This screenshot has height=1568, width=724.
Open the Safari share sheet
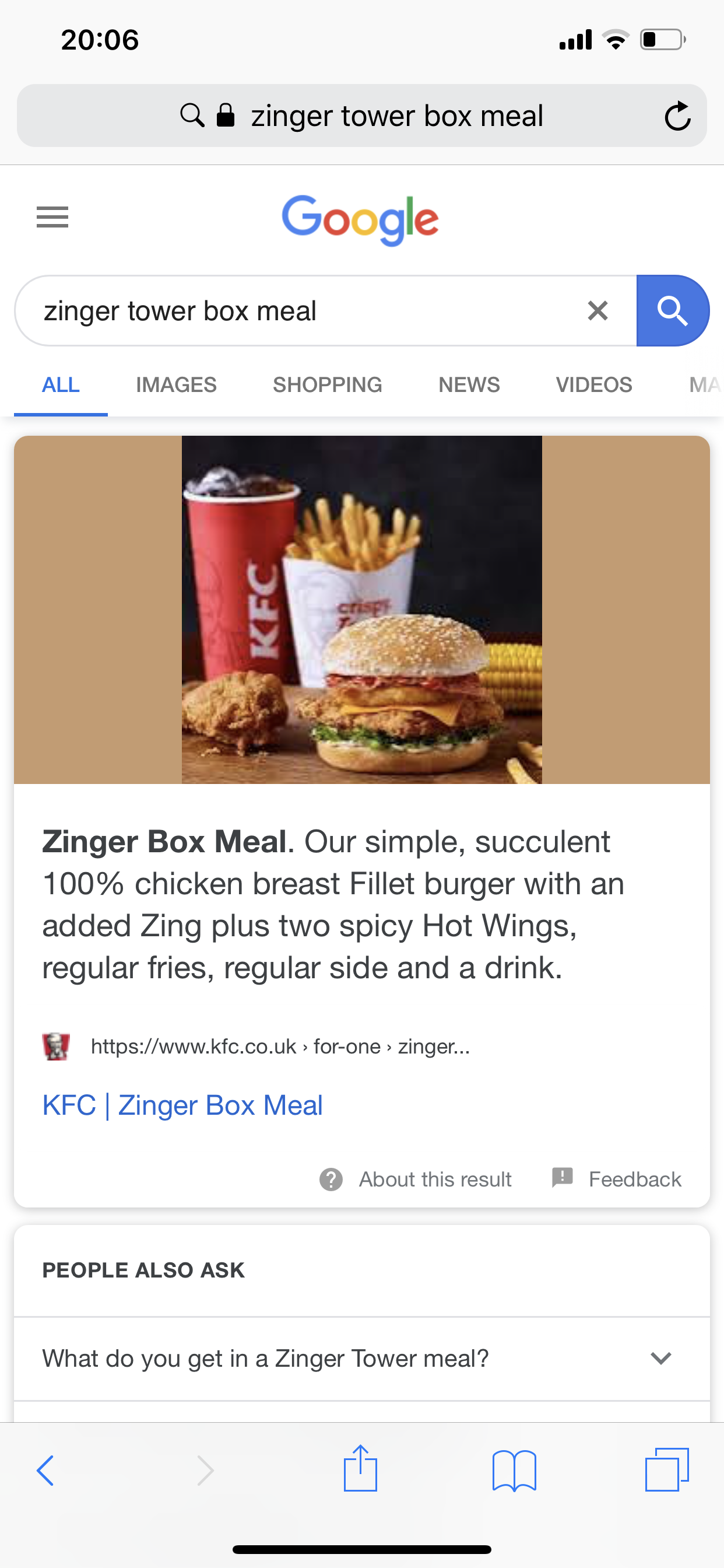point(360,1468)
